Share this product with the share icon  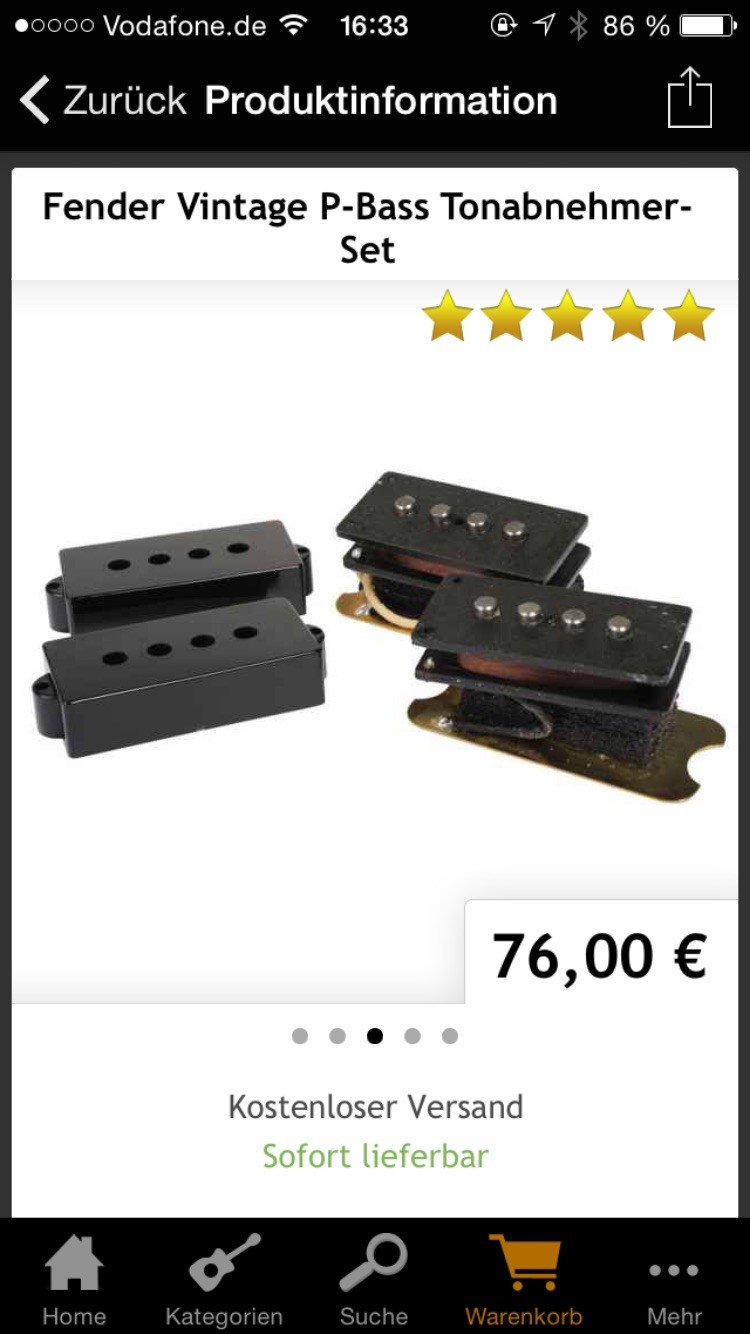(x=690, y=97)
